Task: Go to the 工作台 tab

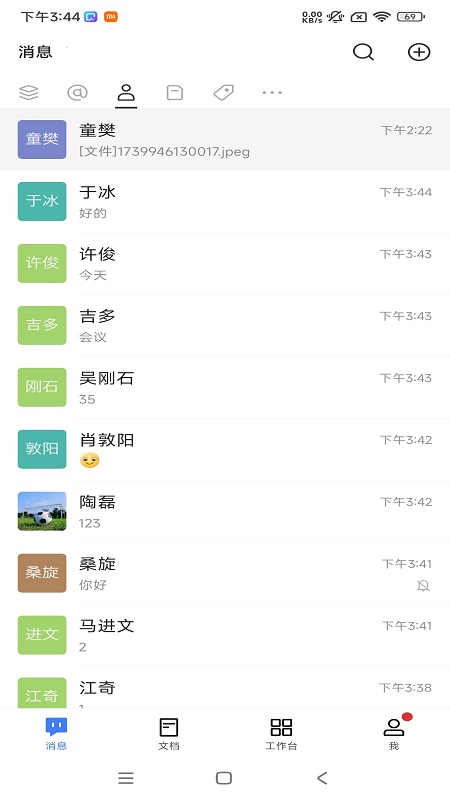Action: tap(281, 734)
